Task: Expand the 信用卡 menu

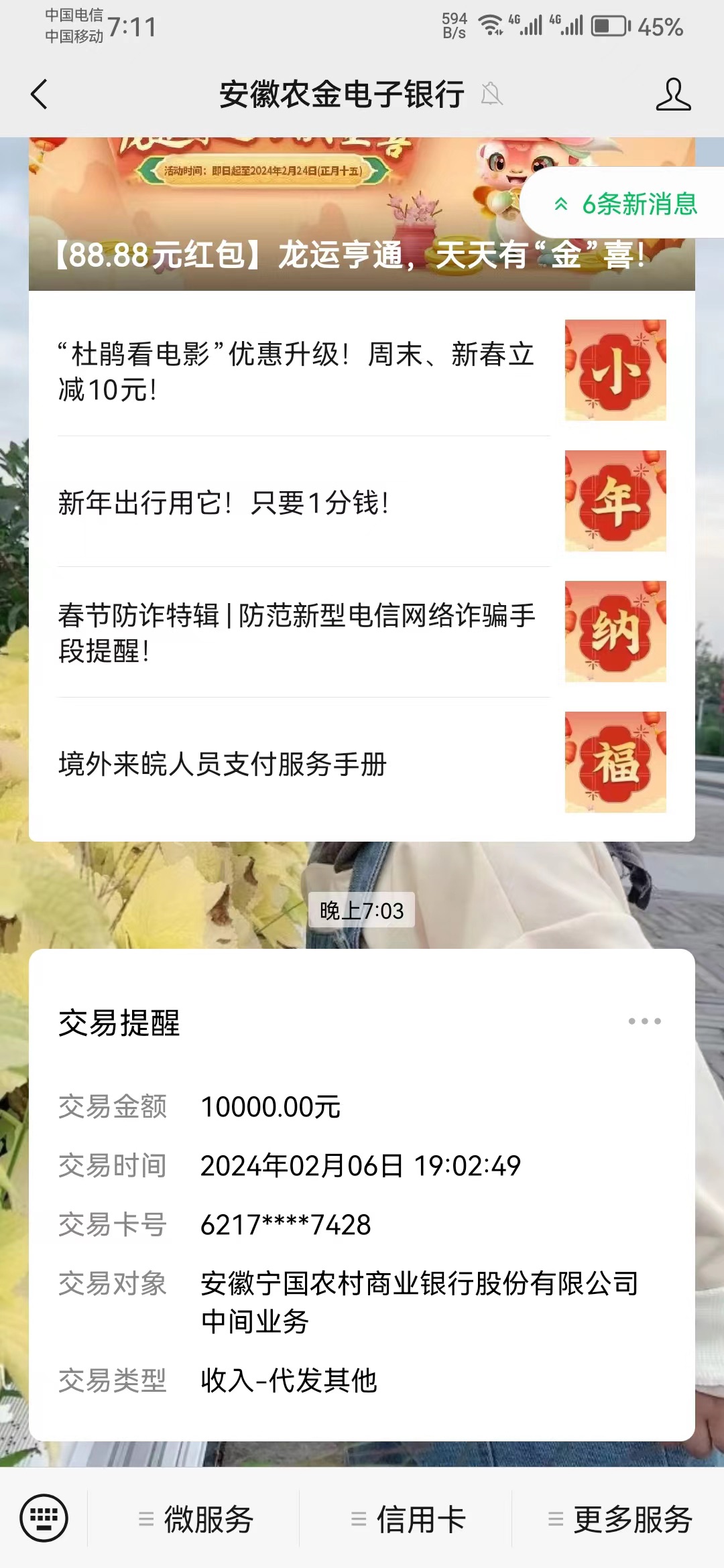Action: tap(407, 1519)
